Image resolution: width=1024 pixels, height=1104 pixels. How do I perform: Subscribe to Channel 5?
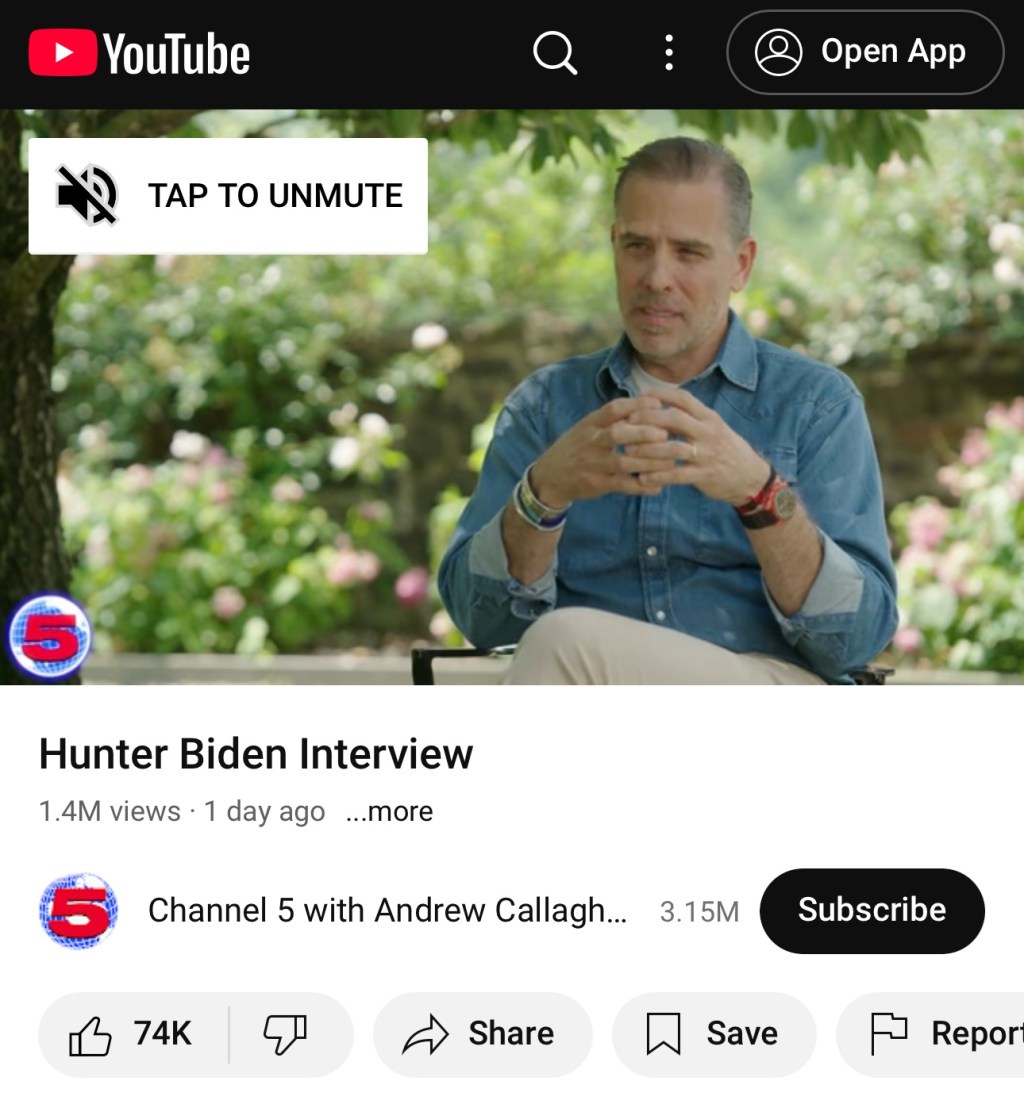click(x=871, y=910)
